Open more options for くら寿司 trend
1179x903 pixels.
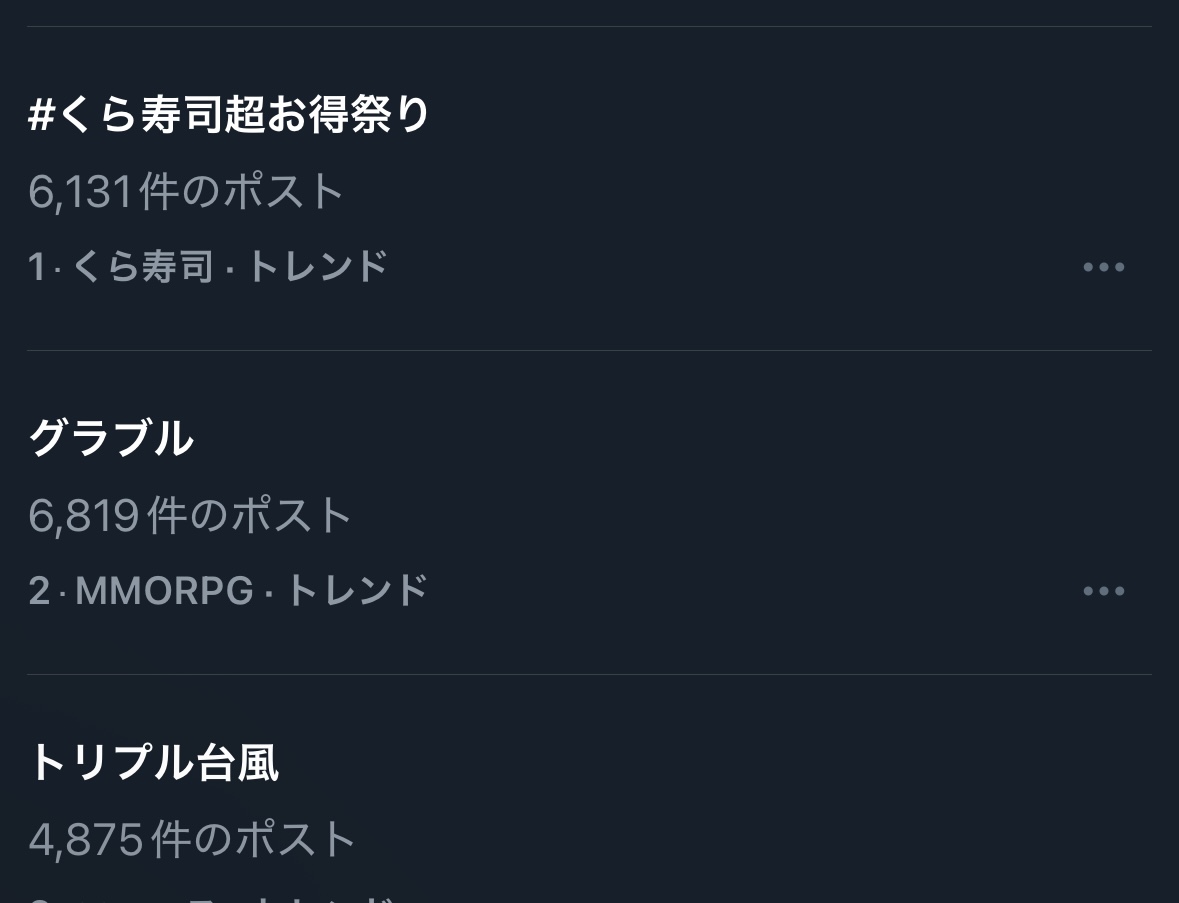pos(1103,267)
